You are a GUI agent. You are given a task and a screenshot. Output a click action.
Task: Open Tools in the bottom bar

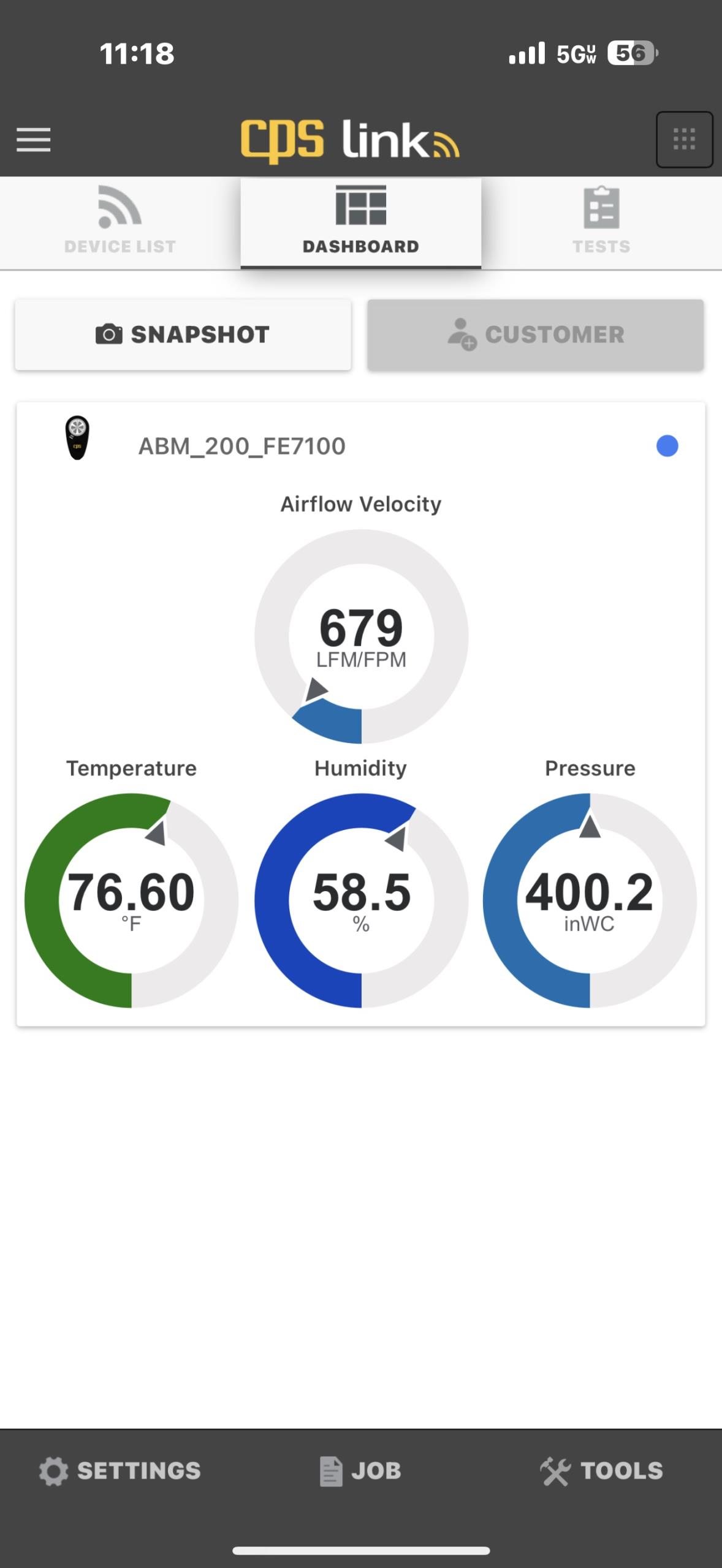coord(601,1471)
